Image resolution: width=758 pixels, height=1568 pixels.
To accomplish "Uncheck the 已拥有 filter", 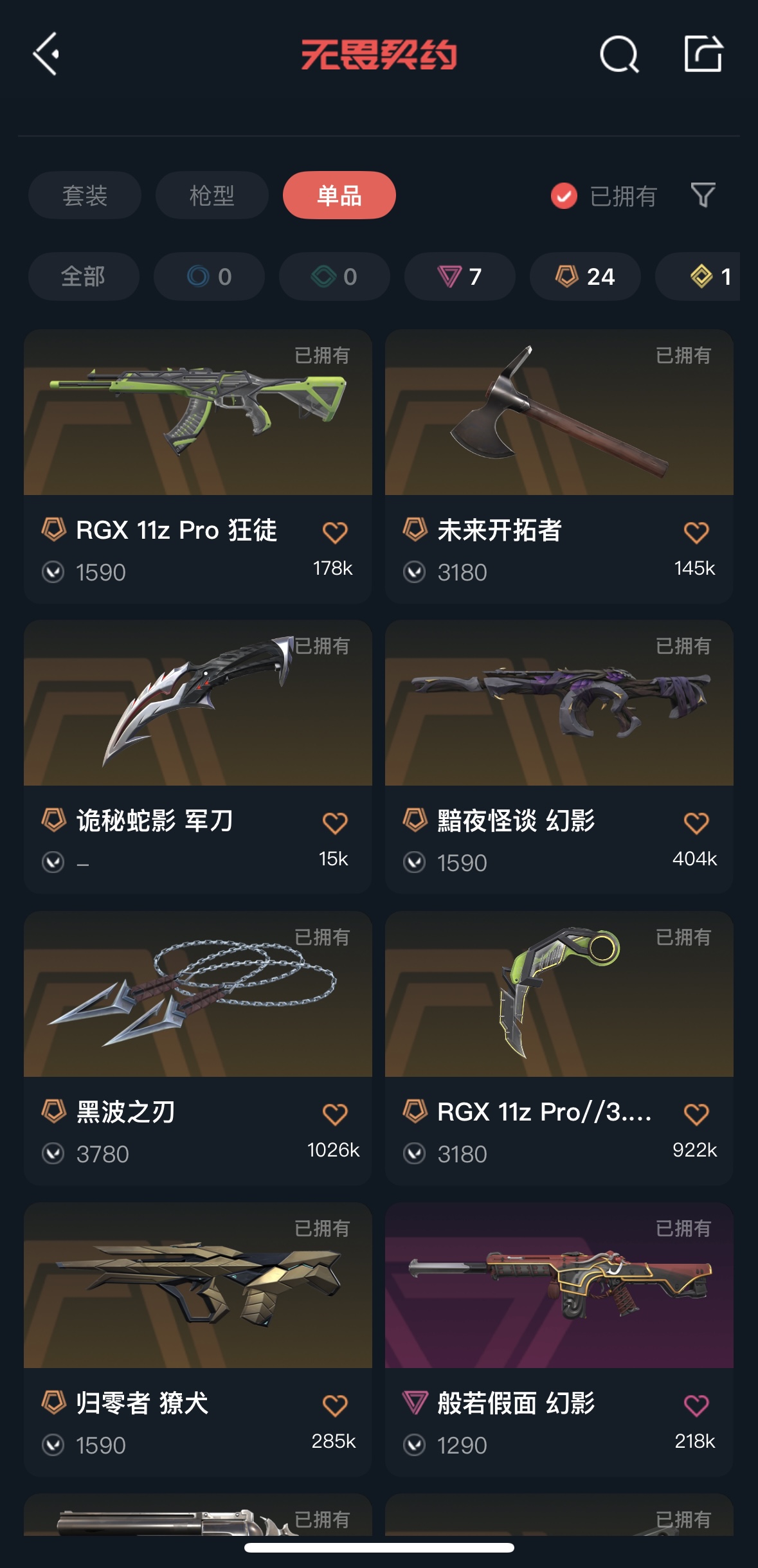I will coord(564,196).
